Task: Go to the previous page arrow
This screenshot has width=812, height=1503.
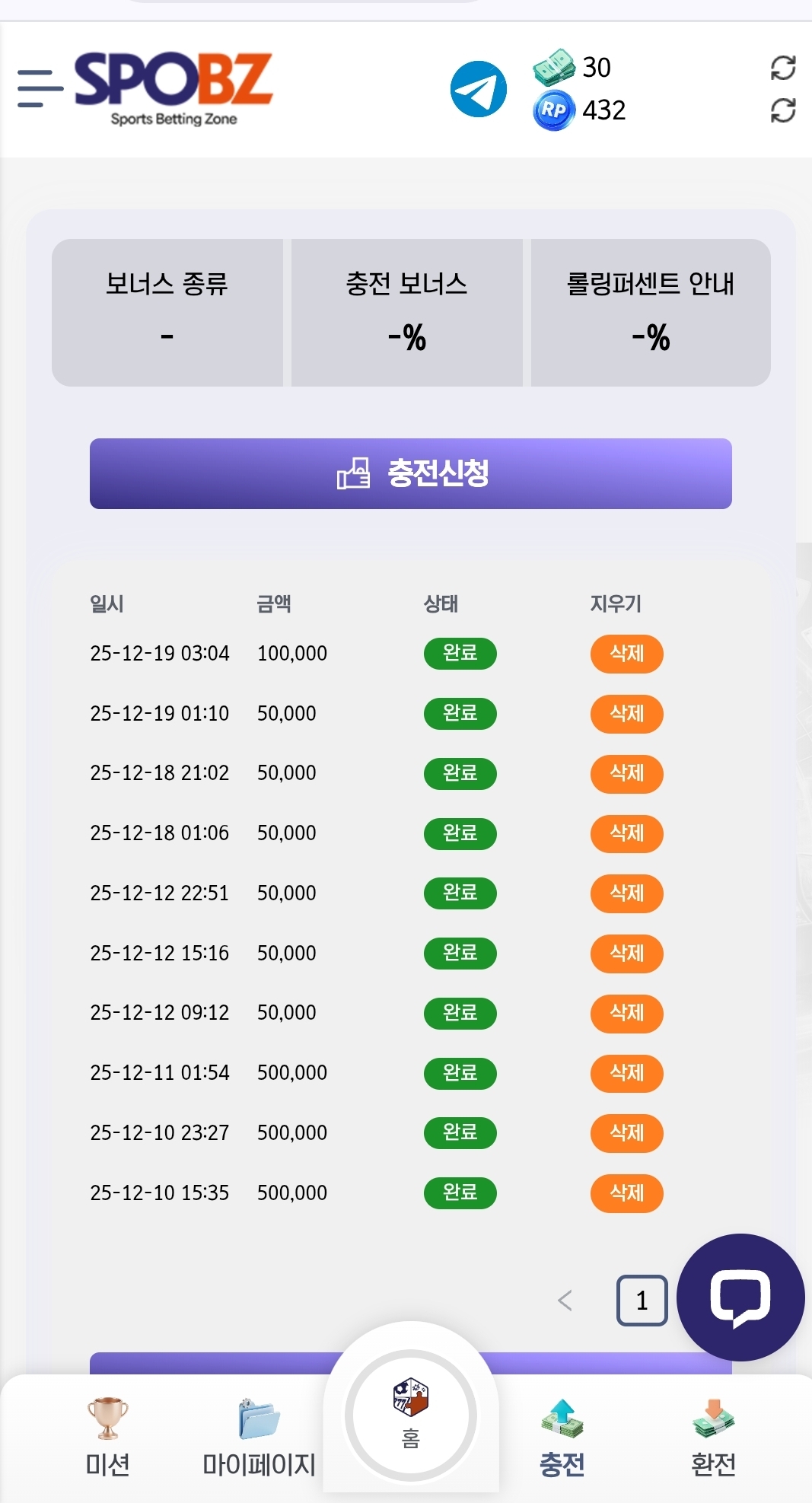Action: tap(565, 1301)
